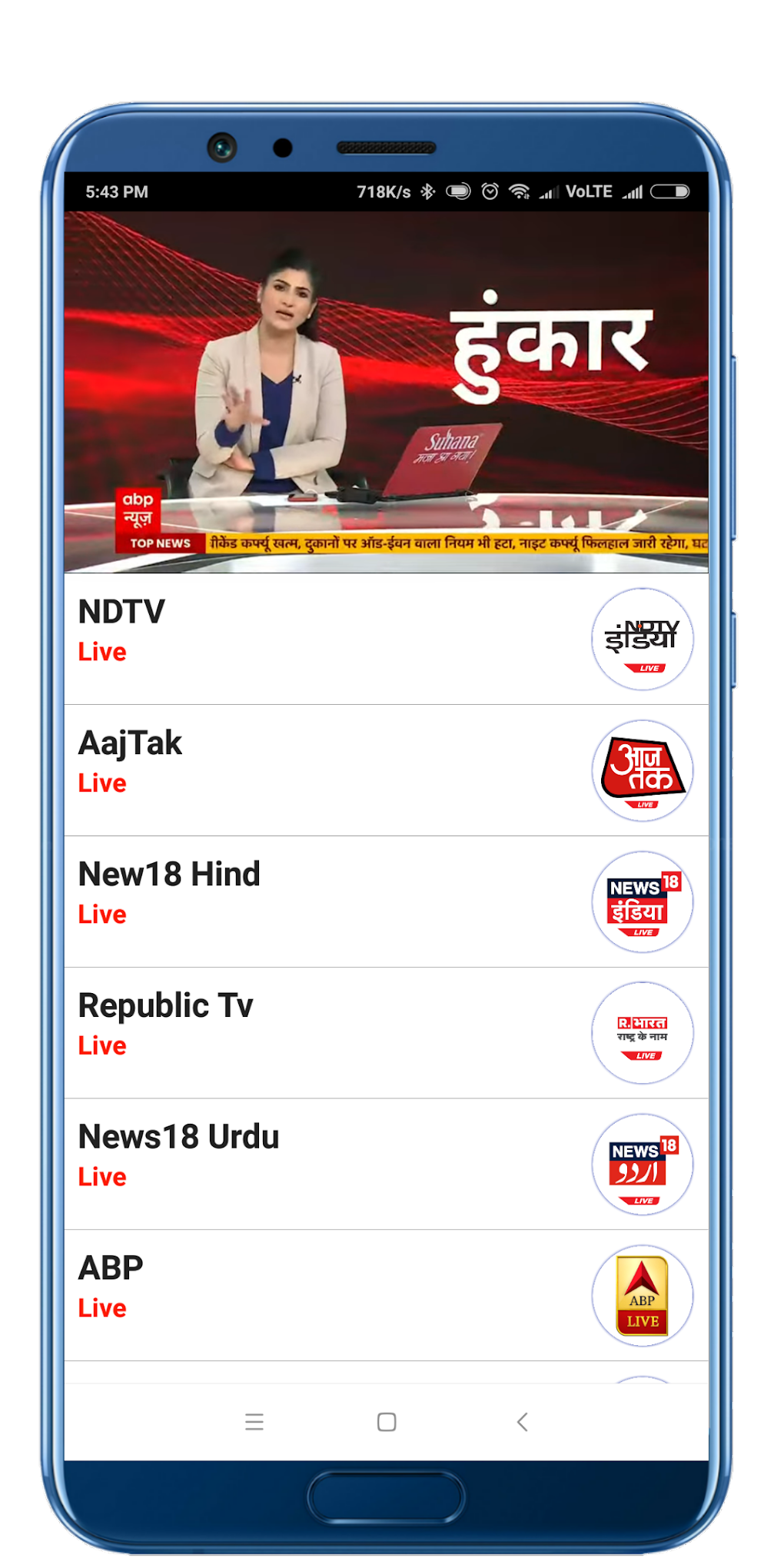Tap the Live label under Republic Tv

click(101, 1045)
